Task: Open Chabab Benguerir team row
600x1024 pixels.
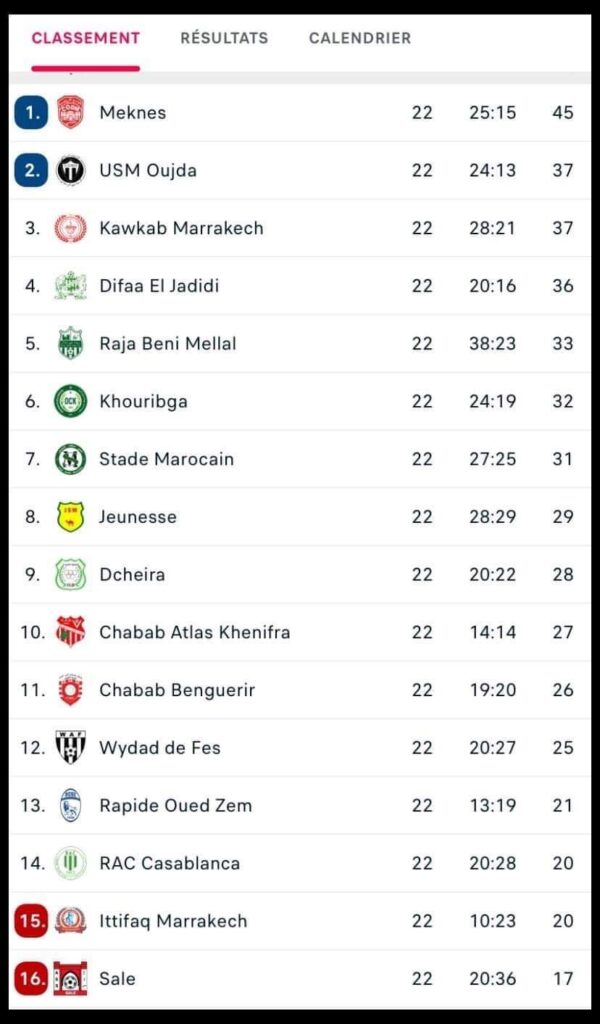Action: pyautogui.click(x=300, y=690)
